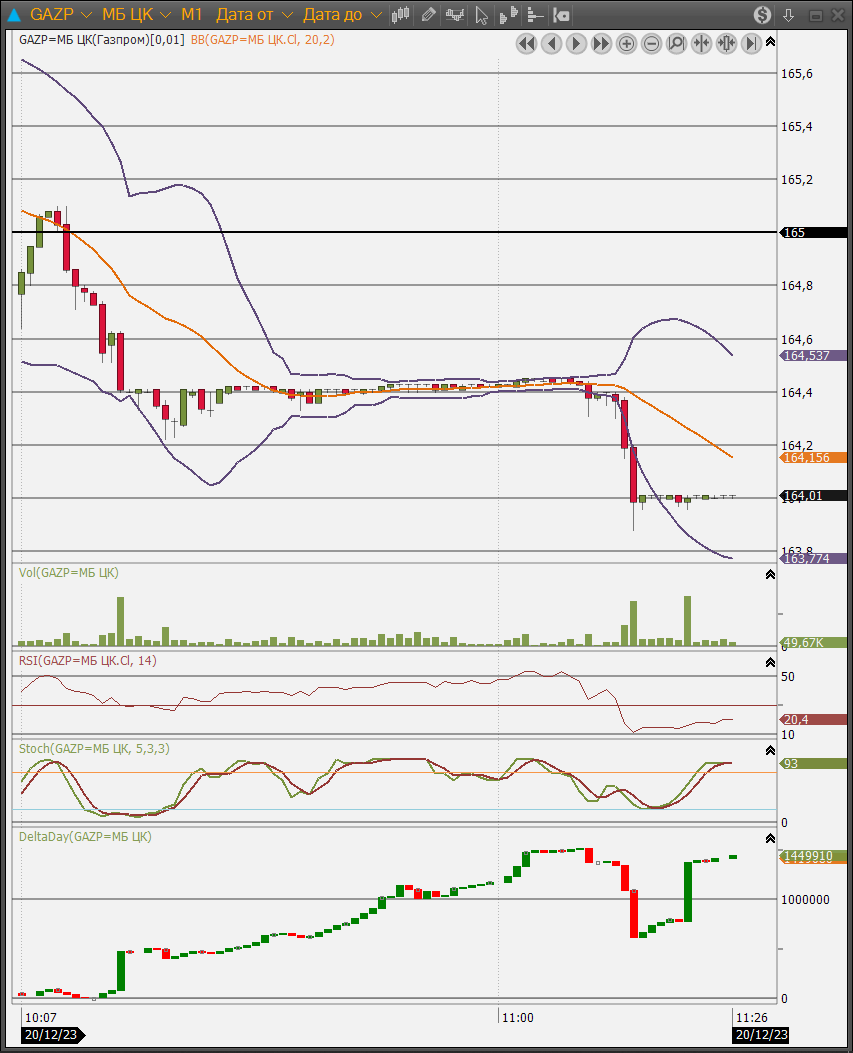The image size is (853, 1053).
Task: Open the Дата от date picker
Action: coord(254,15)
